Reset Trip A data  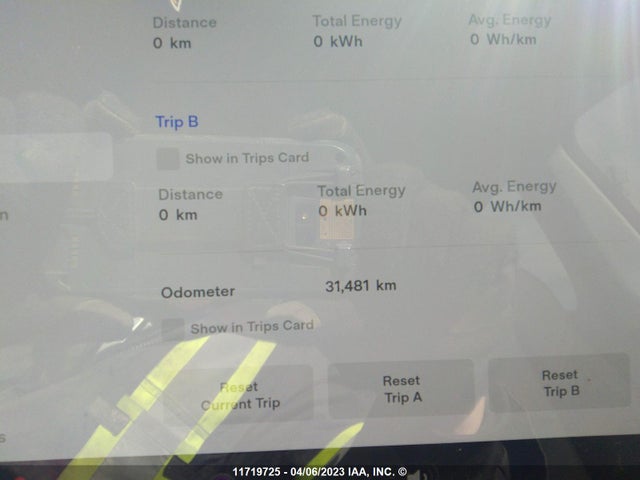[x=402, y=388]
